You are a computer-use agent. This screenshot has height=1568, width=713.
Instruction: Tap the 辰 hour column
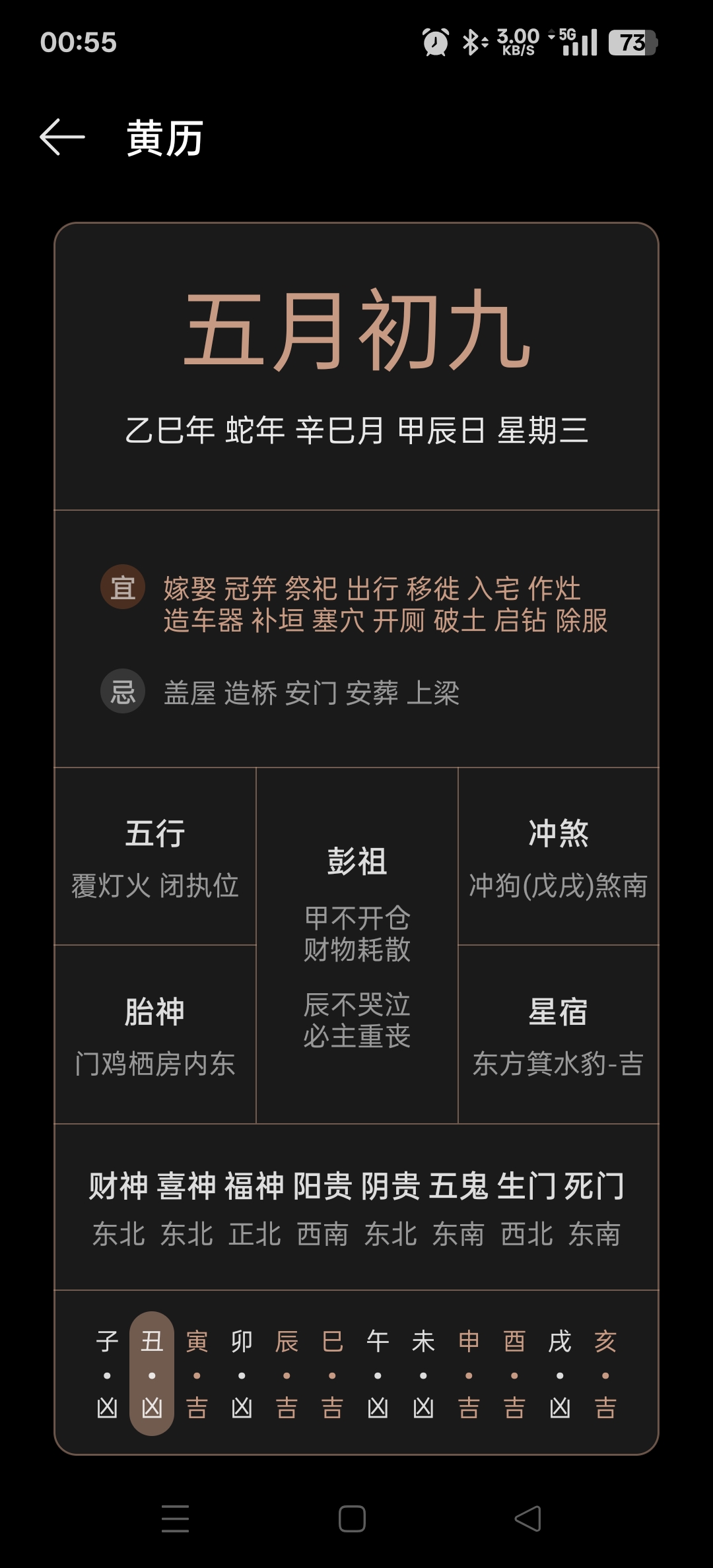[x=287, y=1374]
